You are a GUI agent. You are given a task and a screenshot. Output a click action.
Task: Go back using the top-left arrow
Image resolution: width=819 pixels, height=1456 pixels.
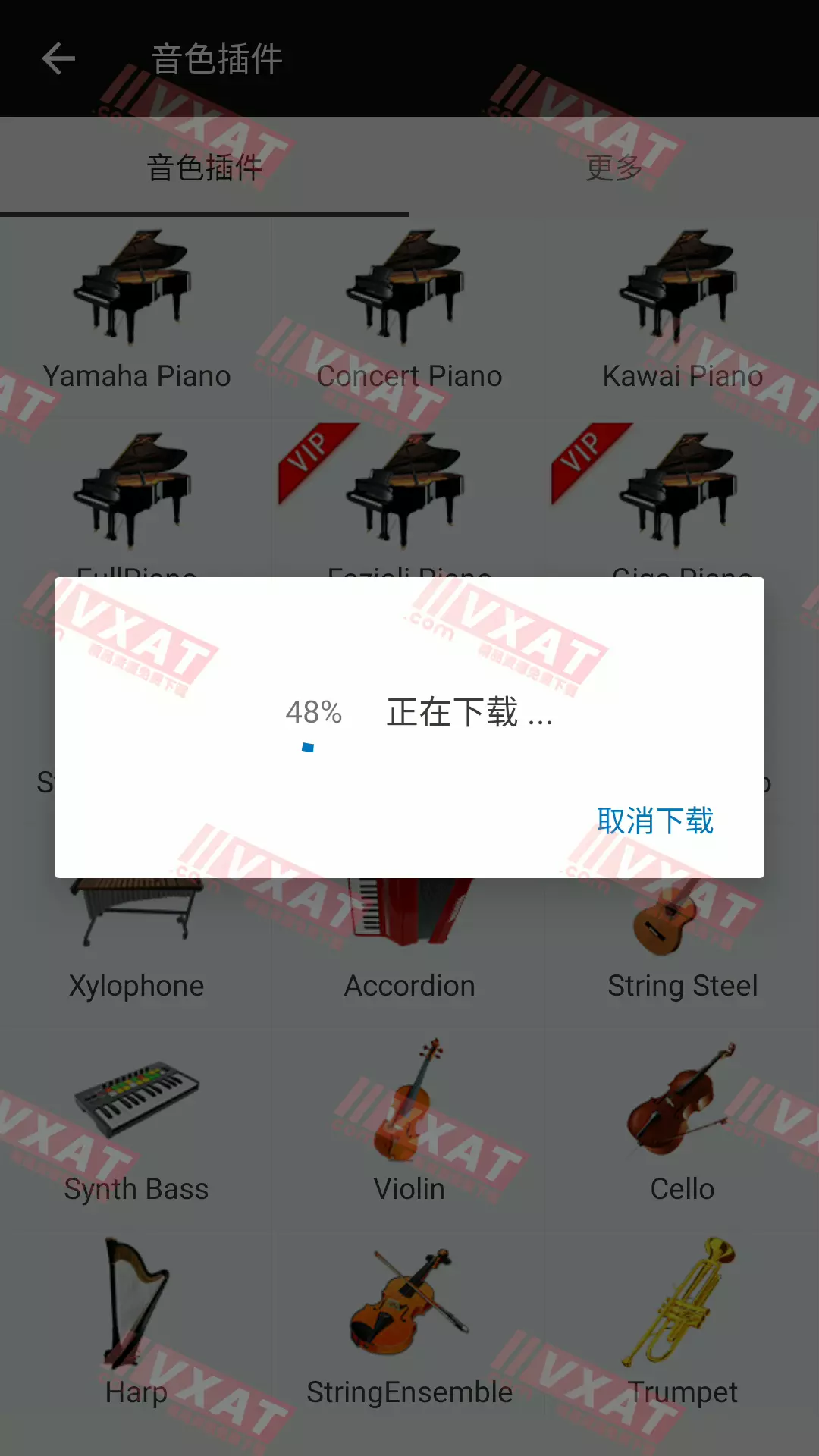pos(58,59)
